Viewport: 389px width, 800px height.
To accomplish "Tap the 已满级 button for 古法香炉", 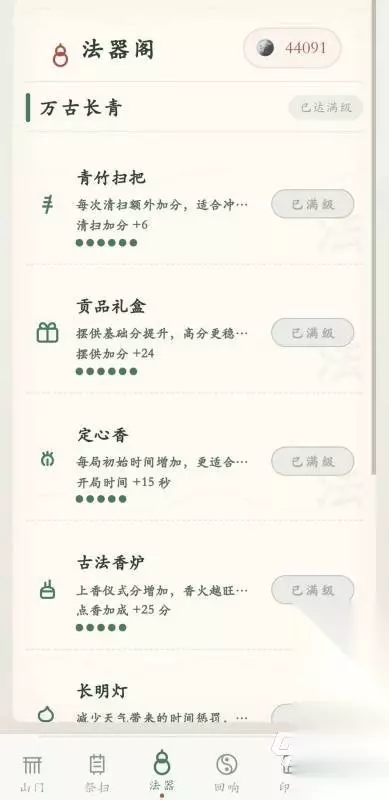I will 312,590.
